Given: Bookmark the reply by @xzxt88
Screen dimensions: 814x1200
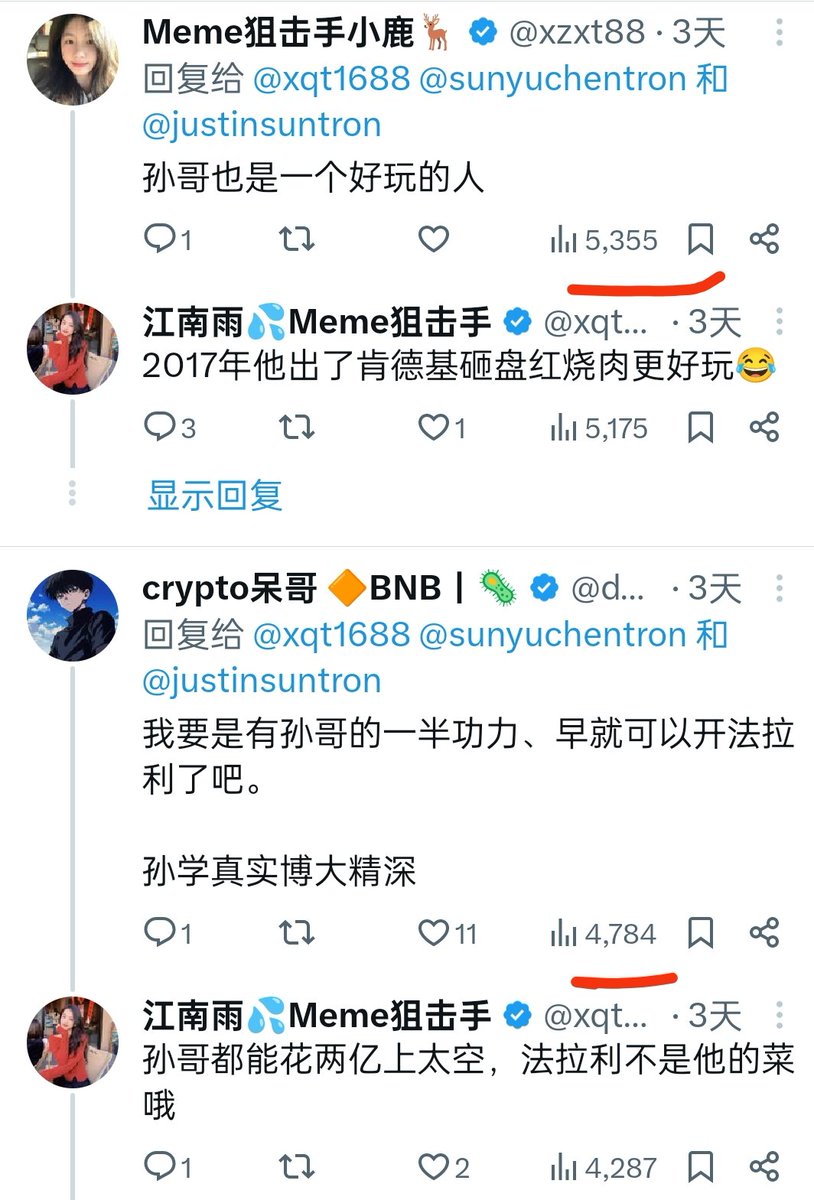Looking at the screenshot, I should pyautogui.click(x=701, y=239).
